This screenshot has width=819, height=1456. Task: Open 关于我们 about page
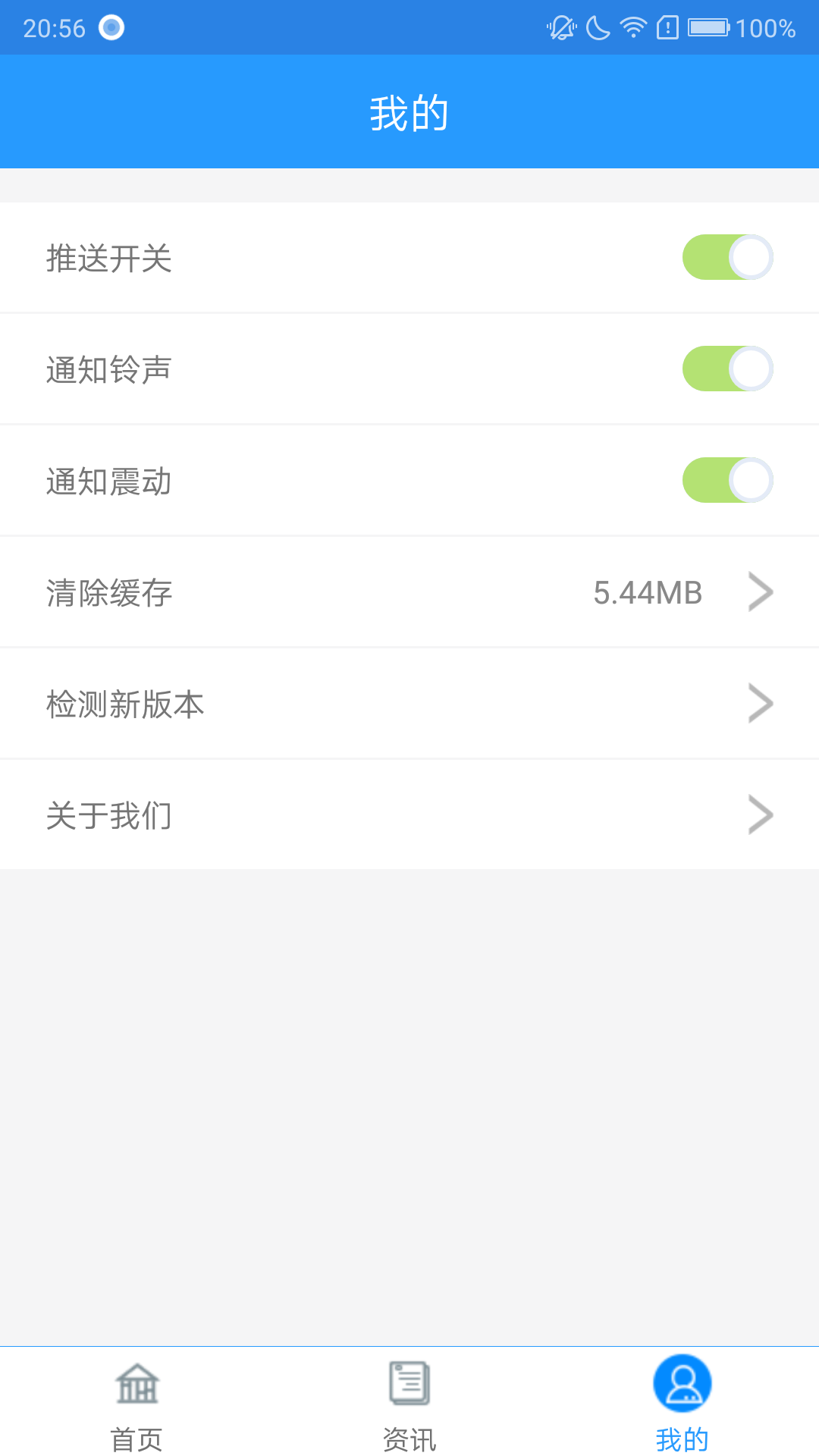[108, 814]
